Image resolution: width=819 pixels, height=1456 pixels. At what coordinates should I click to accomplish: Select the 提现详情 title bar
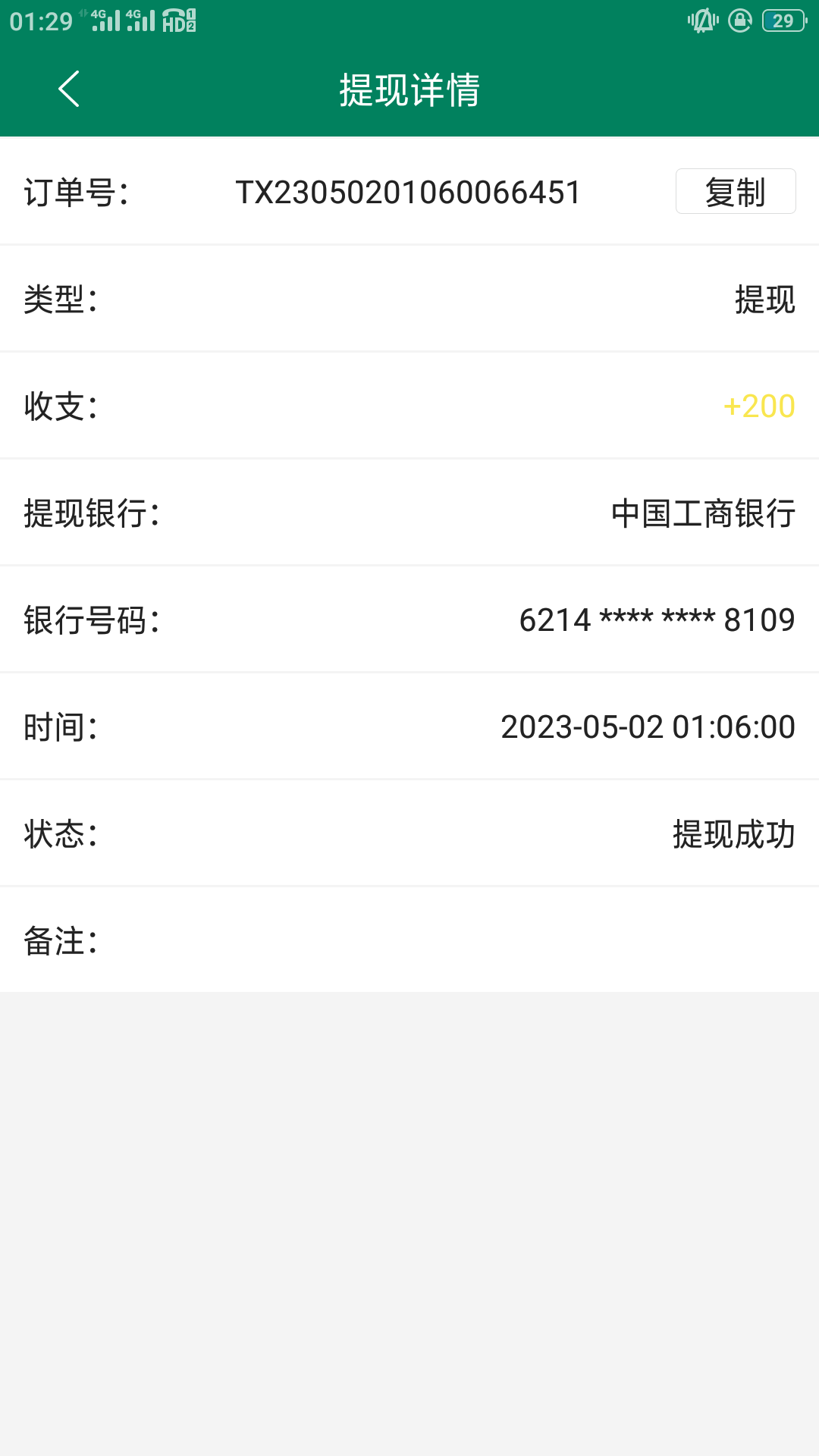pyautogui.click(x=409, y=89)
